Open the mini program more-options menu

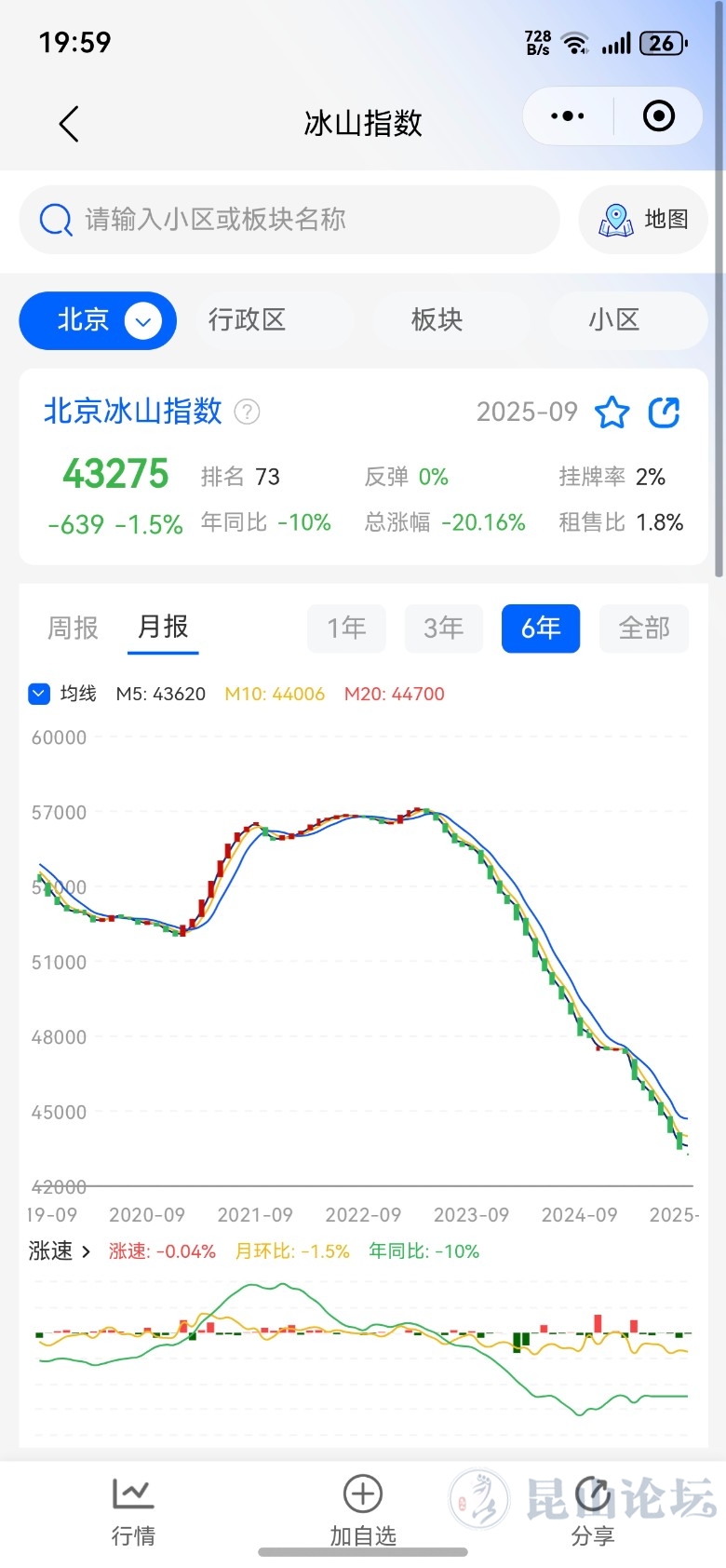tap(567, 116)
